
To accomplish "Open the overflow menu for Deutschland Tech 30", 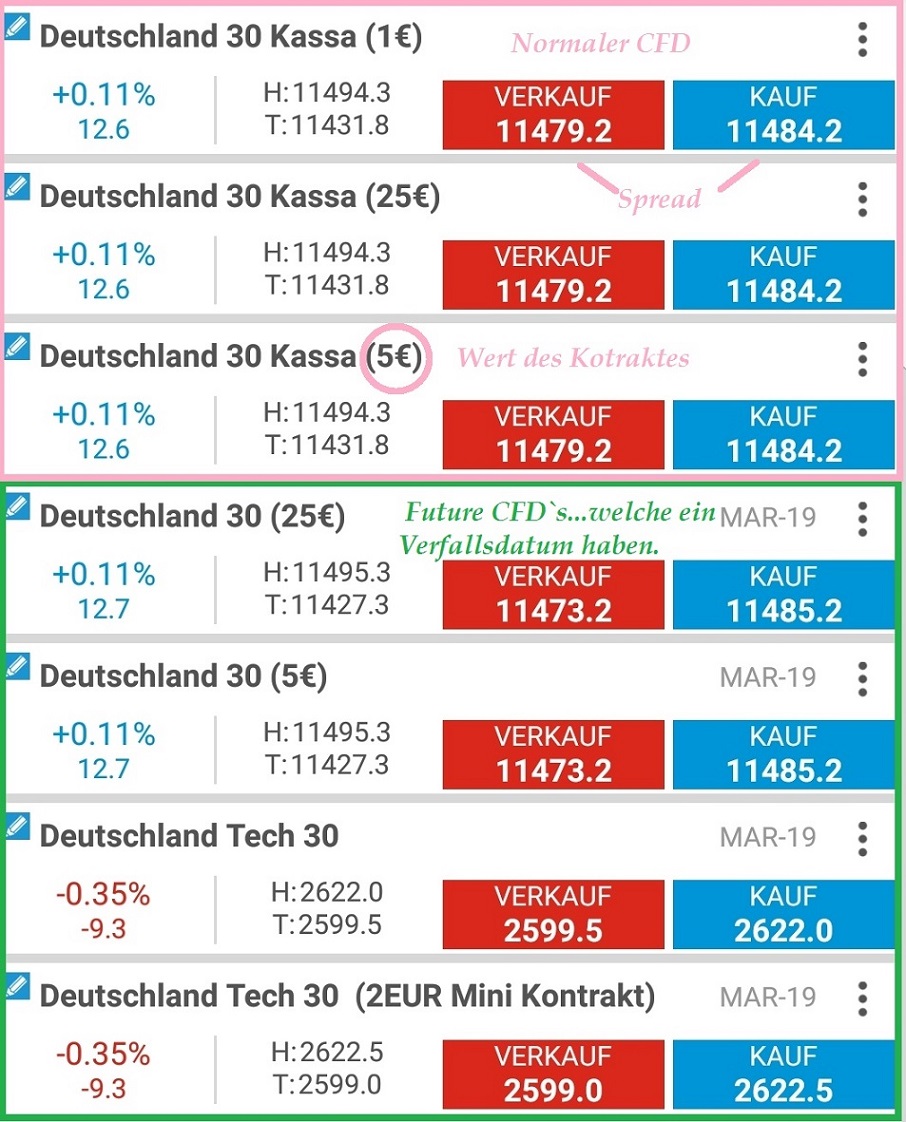I will click(x=862, y=840).
